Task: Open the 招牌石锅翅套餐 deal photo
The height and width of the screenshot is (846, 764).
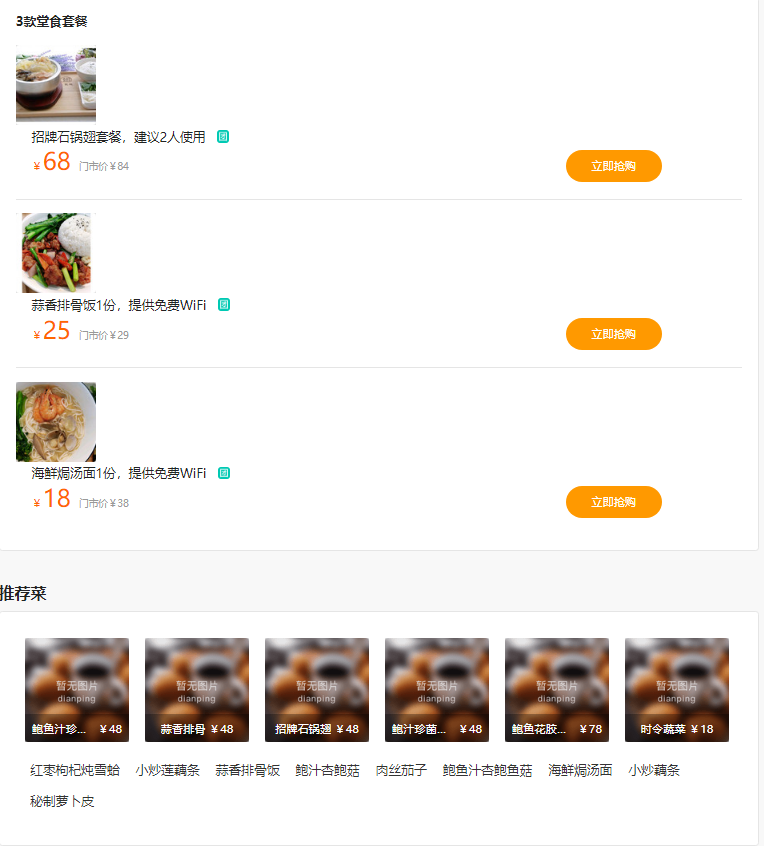Action: coord(56,85)
